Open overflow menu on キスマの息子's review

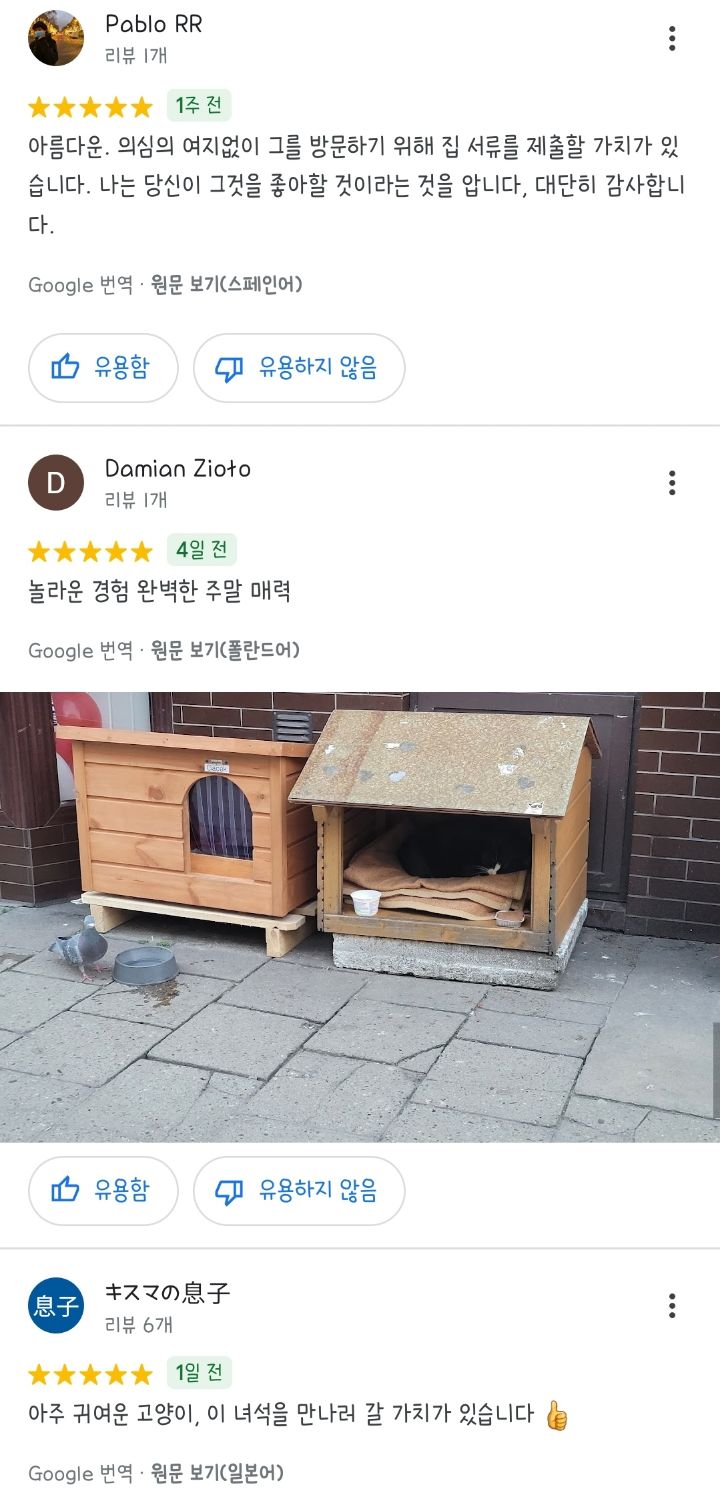(x=672, y=1305)
